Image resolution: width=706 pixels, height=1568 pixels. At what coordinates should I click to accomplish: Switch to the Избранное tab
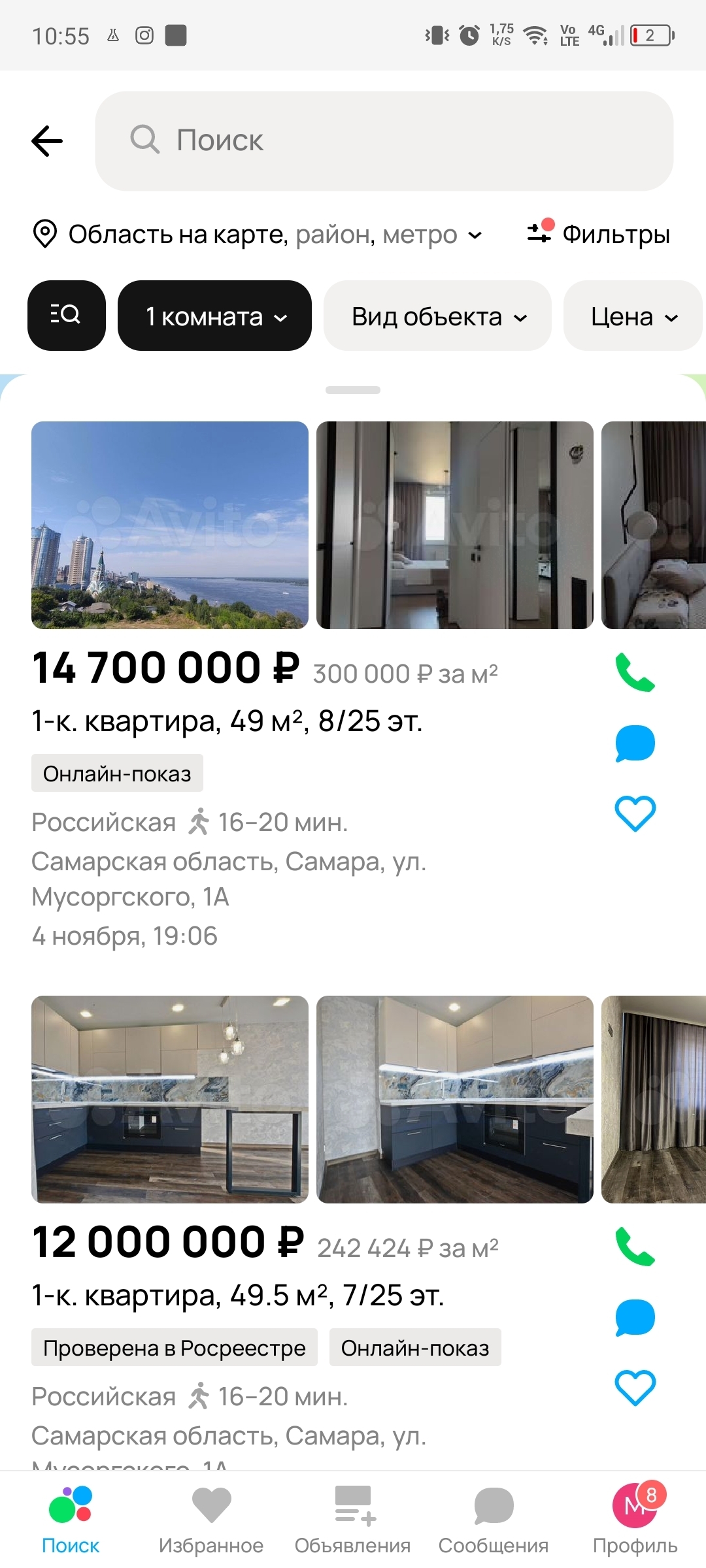(211, 1520)
